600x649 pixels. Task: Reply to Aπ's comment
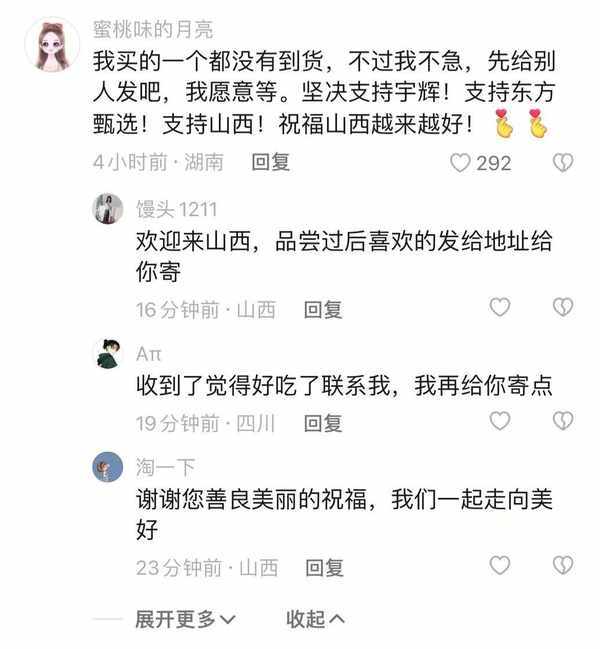point(323,424)
